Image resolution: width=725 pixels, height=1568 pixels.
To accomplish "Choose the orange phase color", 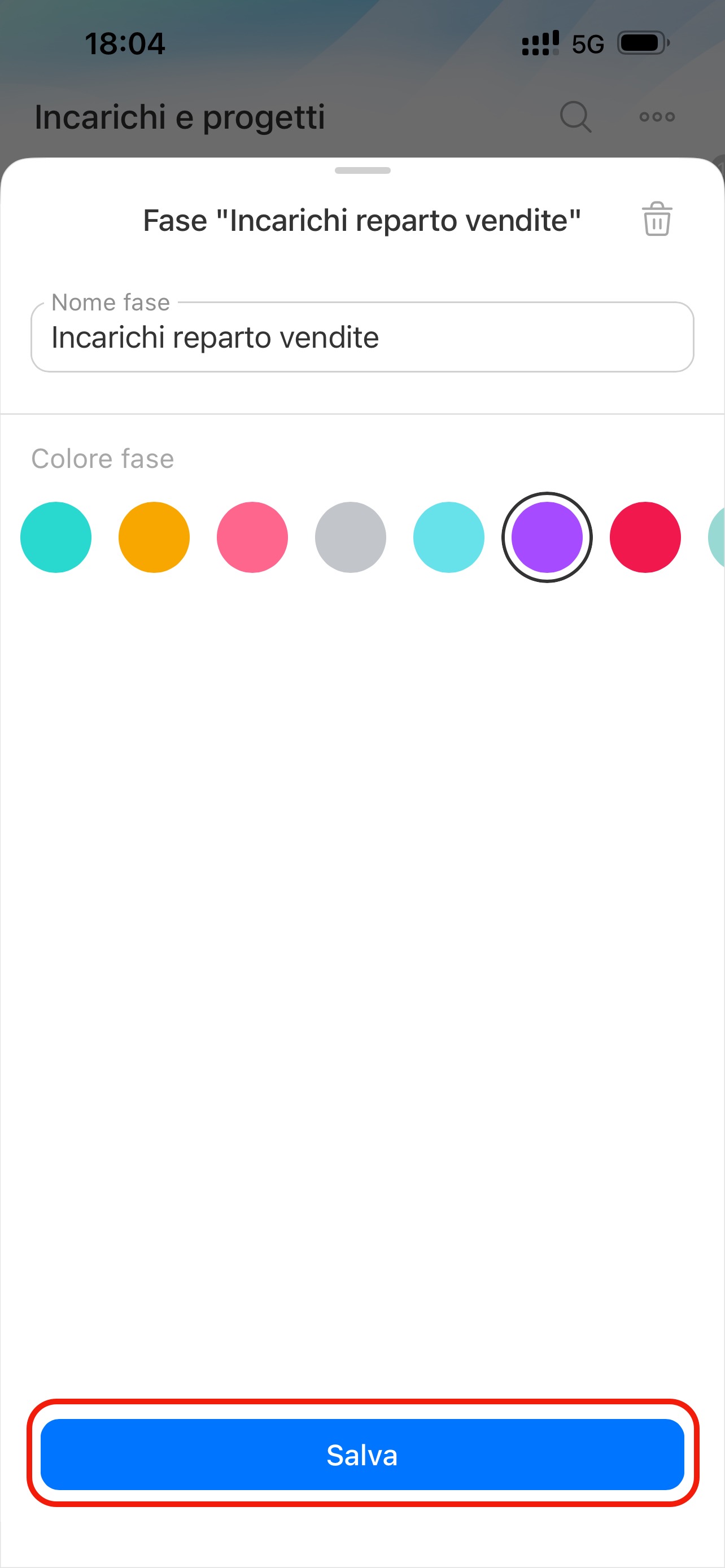I will (154, 537).
